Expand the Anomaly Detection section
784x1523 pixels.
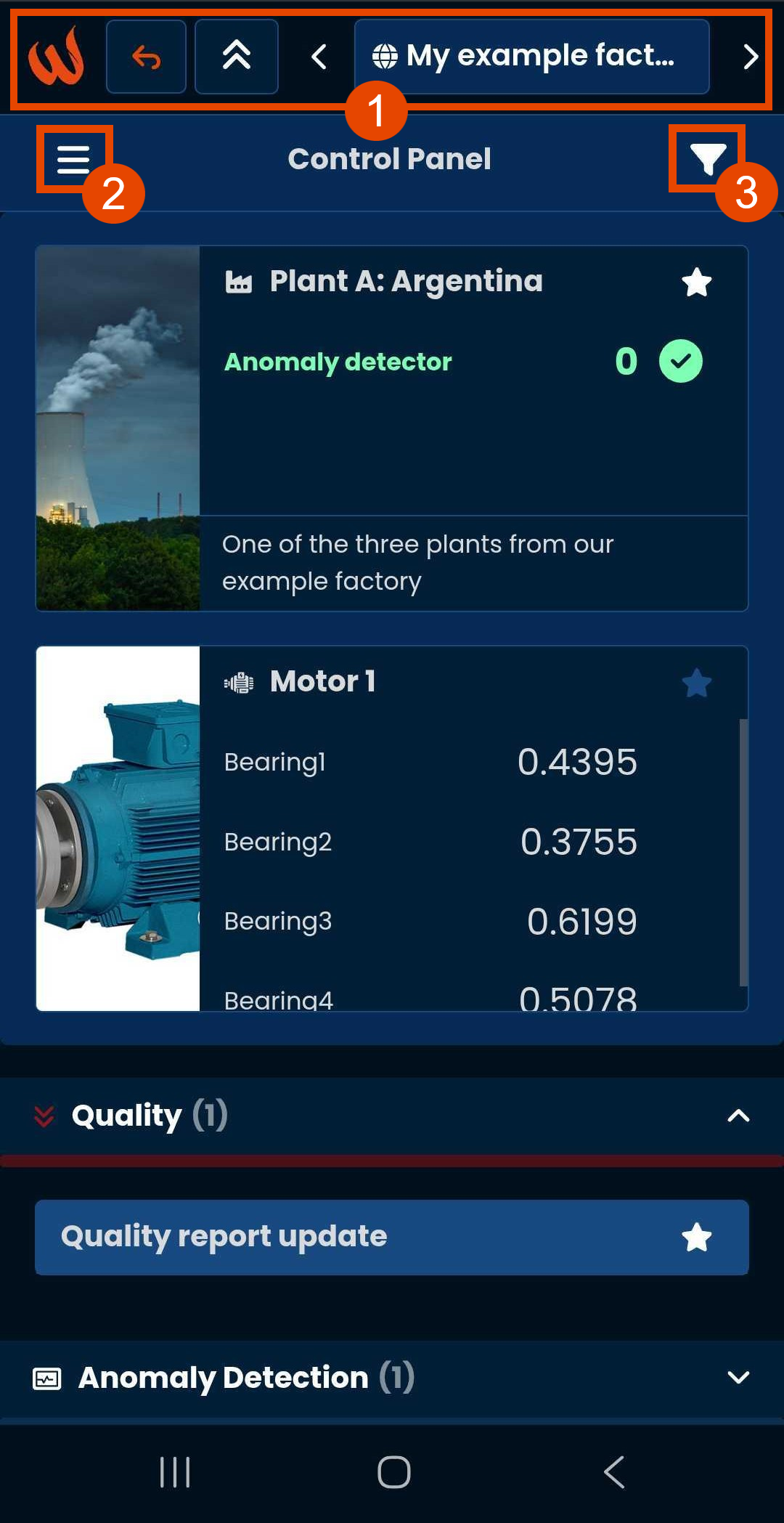[x=738, y=1378]
